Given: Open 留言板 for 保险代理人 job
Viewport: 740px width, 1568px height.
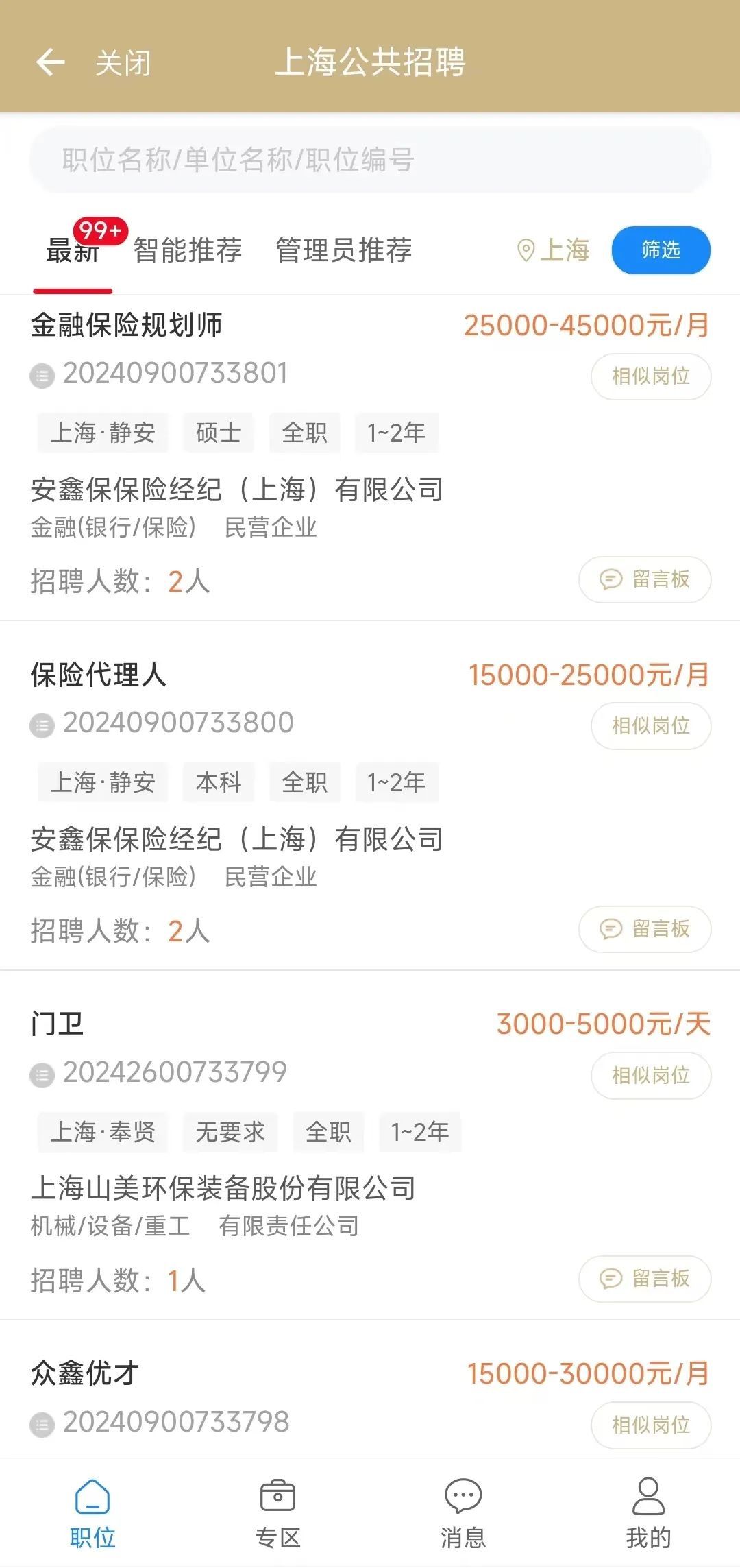Looking at the screenshot, I should click(645, 930).
